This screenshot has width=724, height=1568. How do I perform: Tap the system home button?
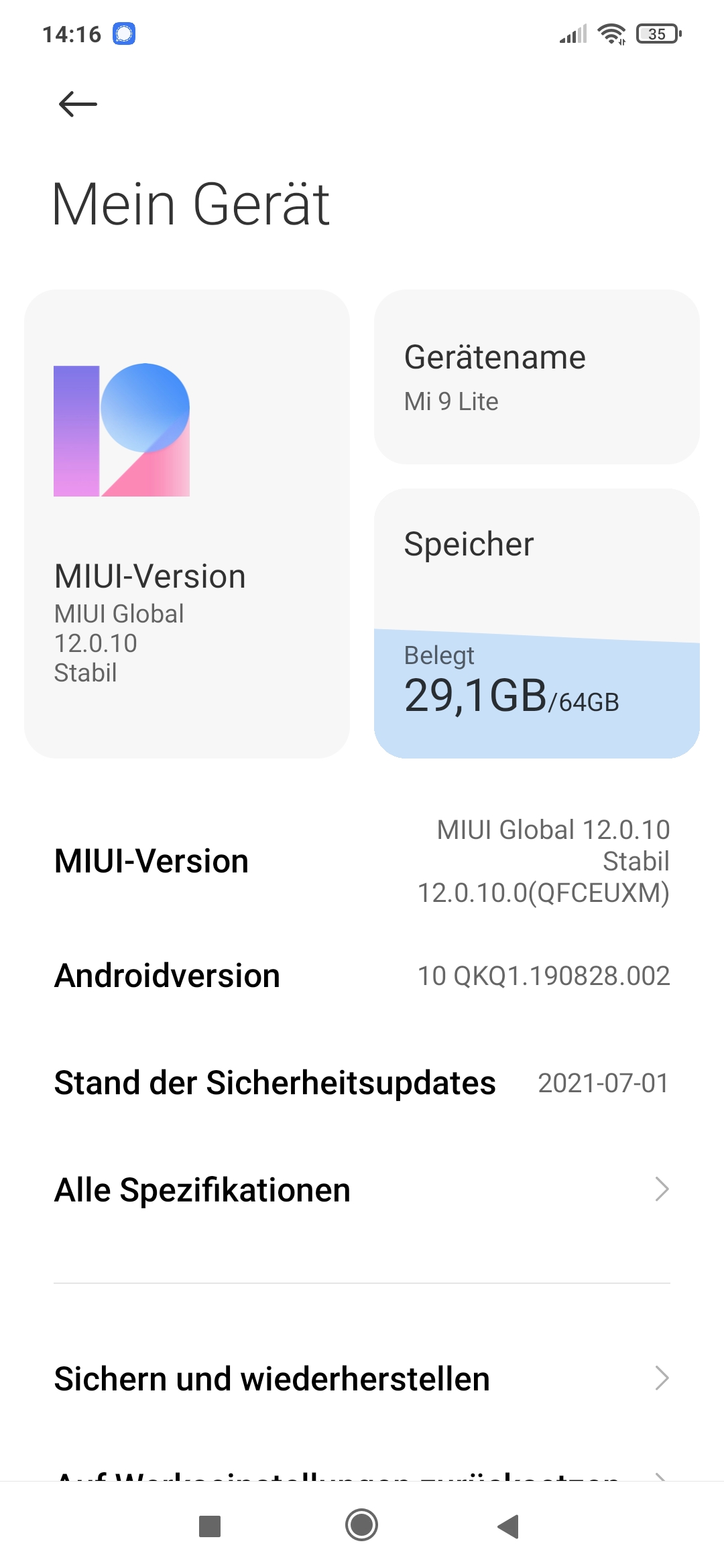pos(362,1526)
